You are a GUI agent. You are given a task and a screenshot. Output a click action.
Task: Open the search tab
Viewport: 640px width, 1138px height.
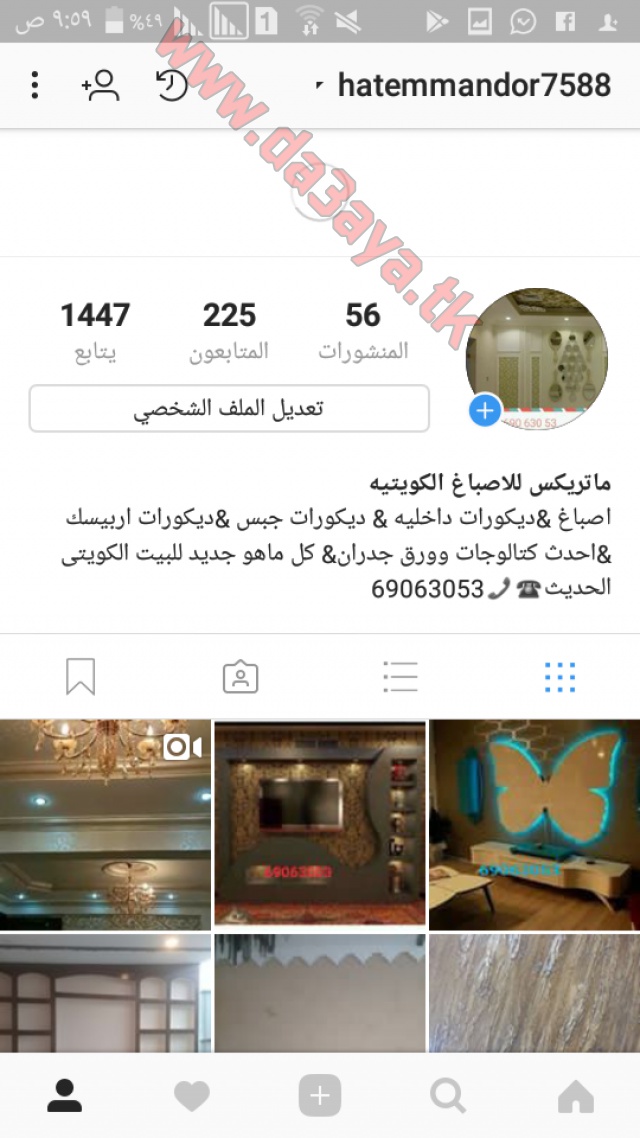click(448, 1096)
